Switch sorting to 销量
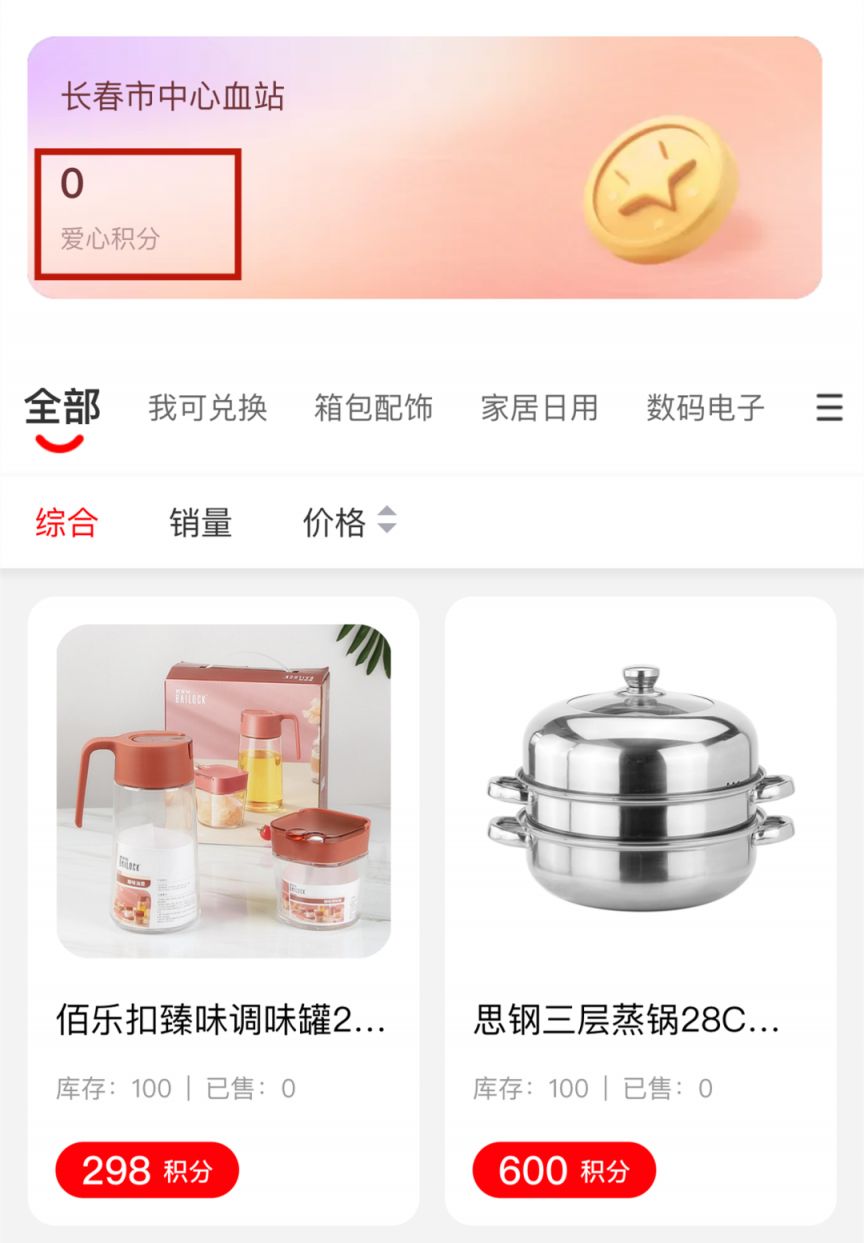The width and height of the screenshot is (864, 1243). pyautogui.click(x=200, y=521)
